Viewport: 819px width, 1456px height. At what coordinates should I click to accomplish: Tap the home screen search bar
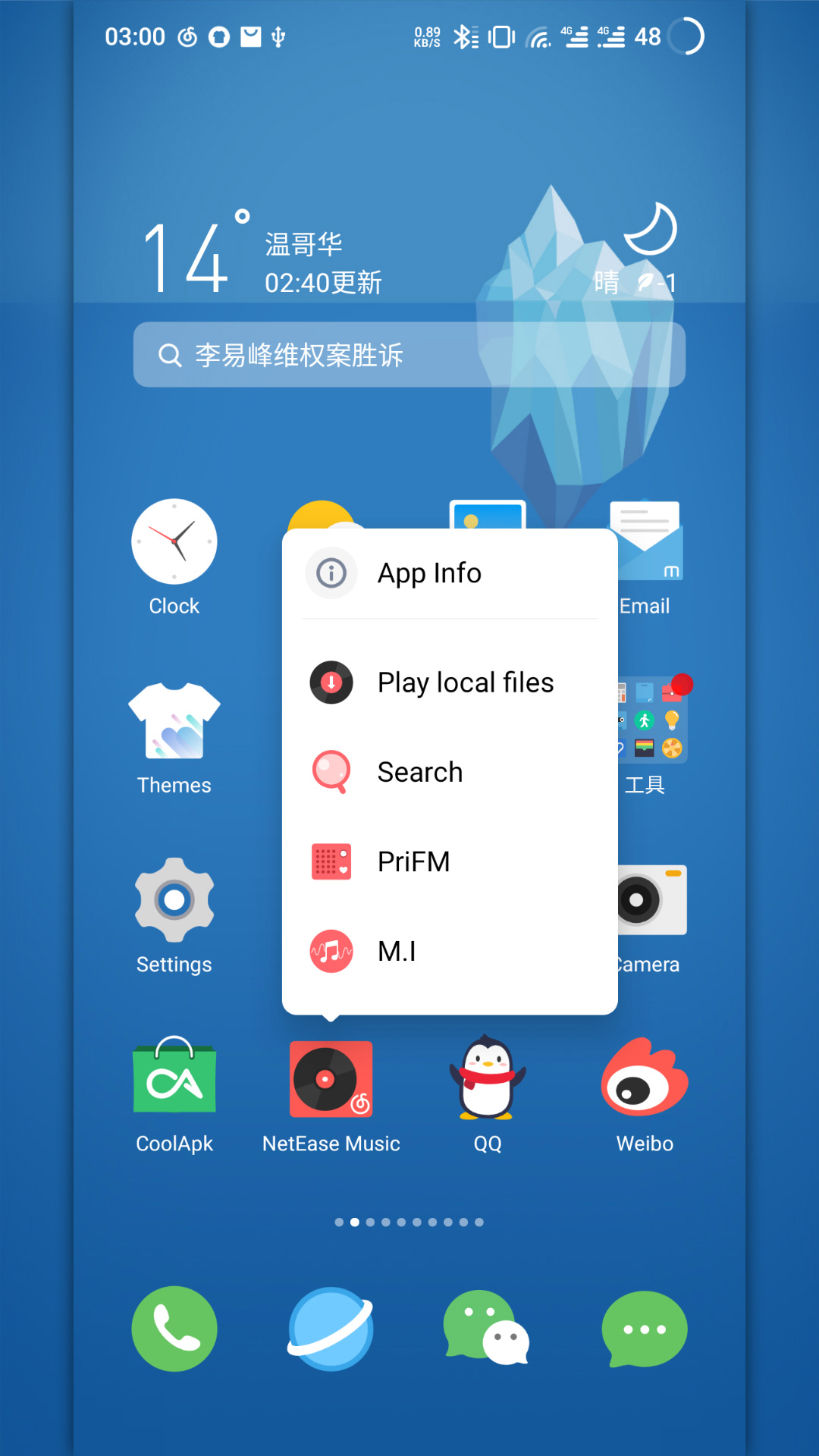click(x=409, y=355)
